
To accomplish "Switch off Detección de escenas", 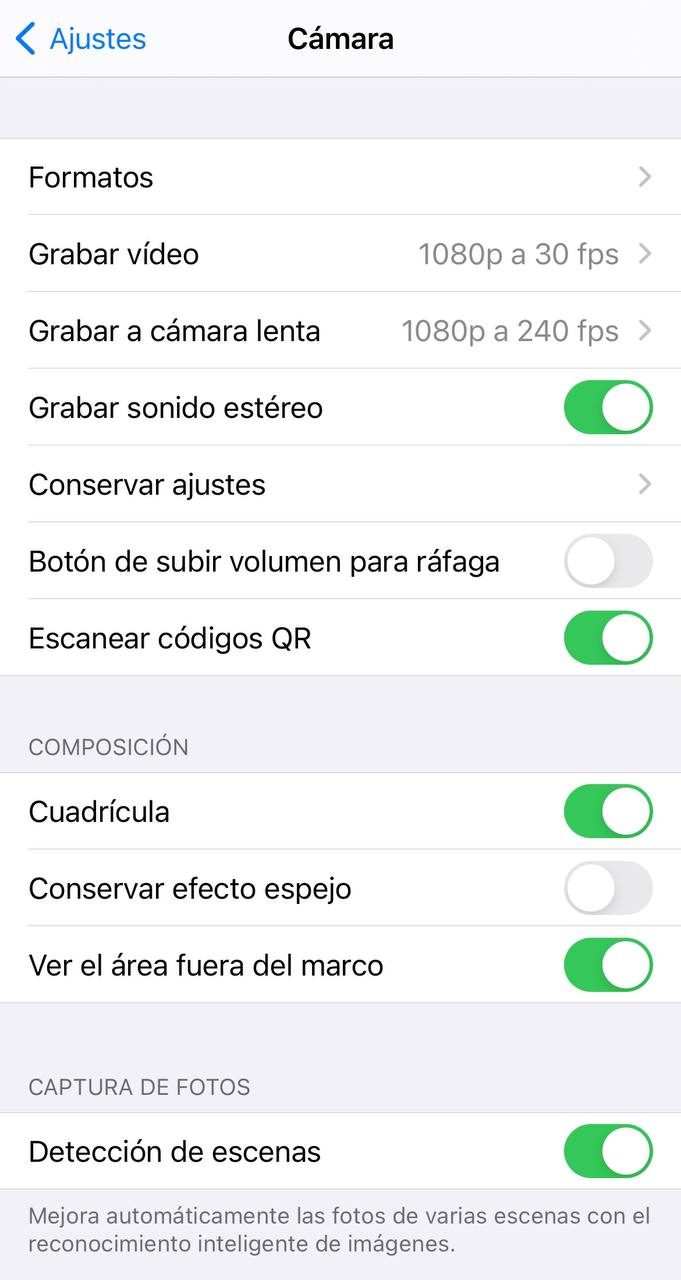I will (x=608, y=1151).
